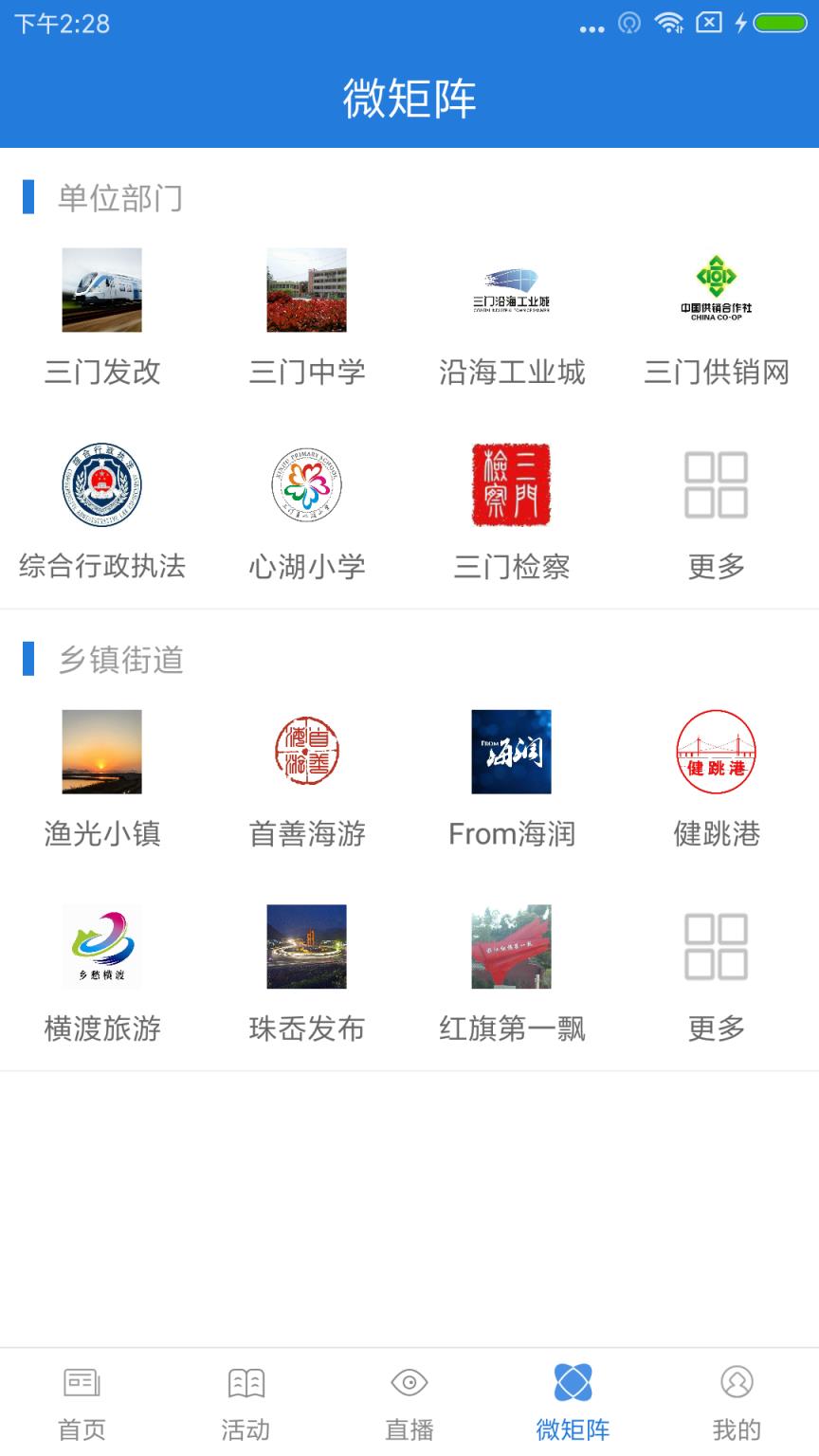Open the 健跳港 bridge stamp icon
Viewport: 819px width, 1456px height.
(715, 752)
